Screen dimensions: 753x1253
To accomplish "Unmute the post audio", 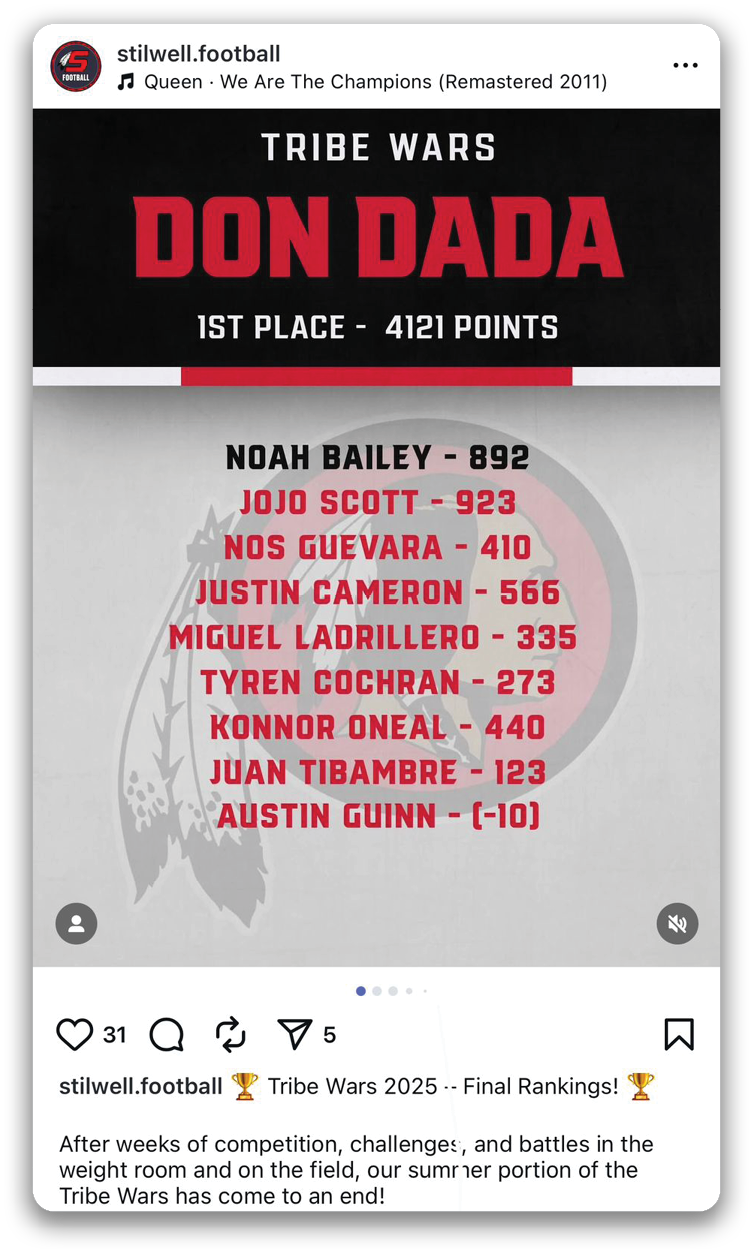I will pos(677,924).
